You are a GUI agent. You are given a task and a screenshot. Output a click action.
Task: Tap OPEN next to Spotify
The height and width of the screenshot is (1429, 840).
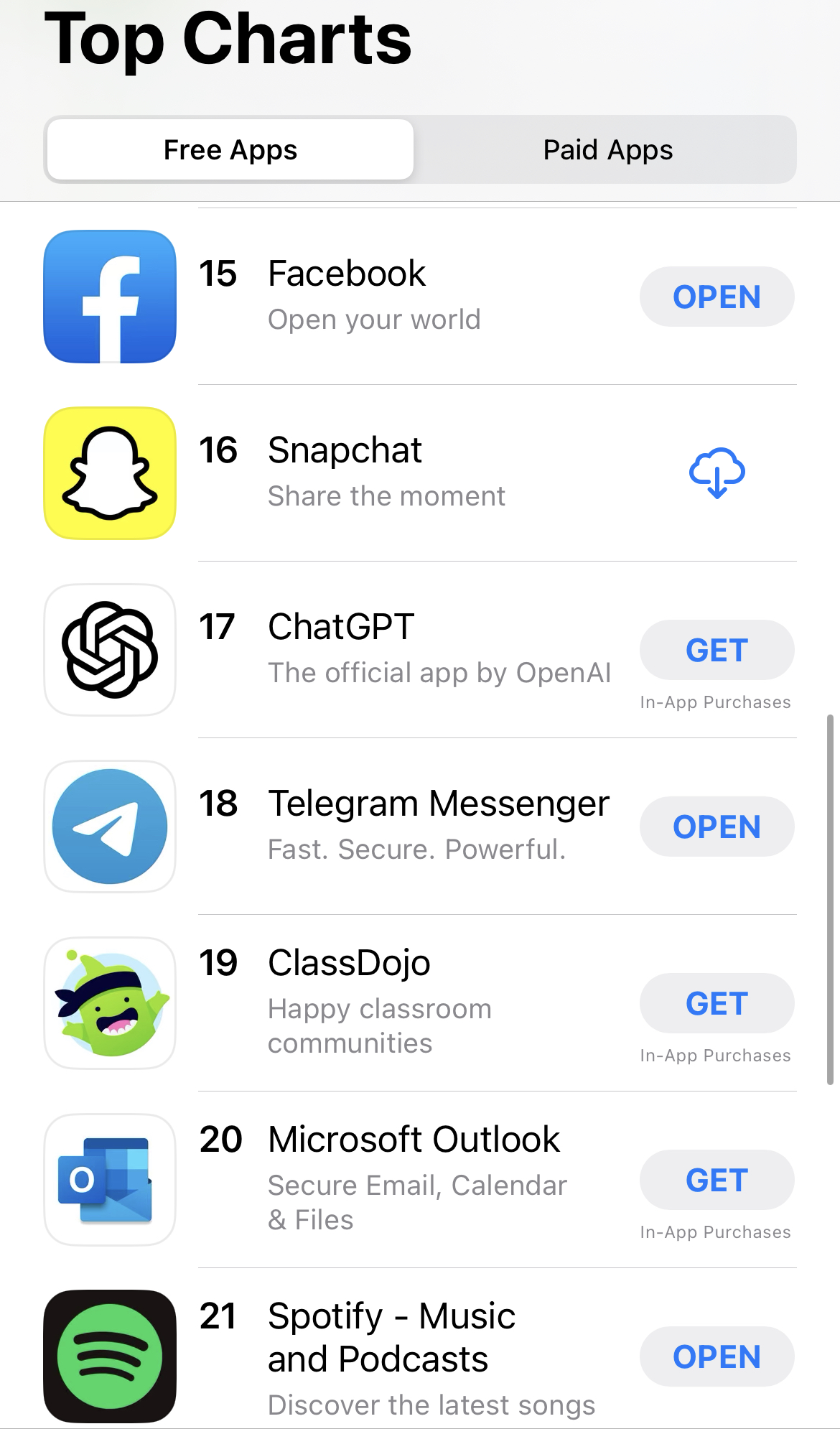(x=717, y=1356)
